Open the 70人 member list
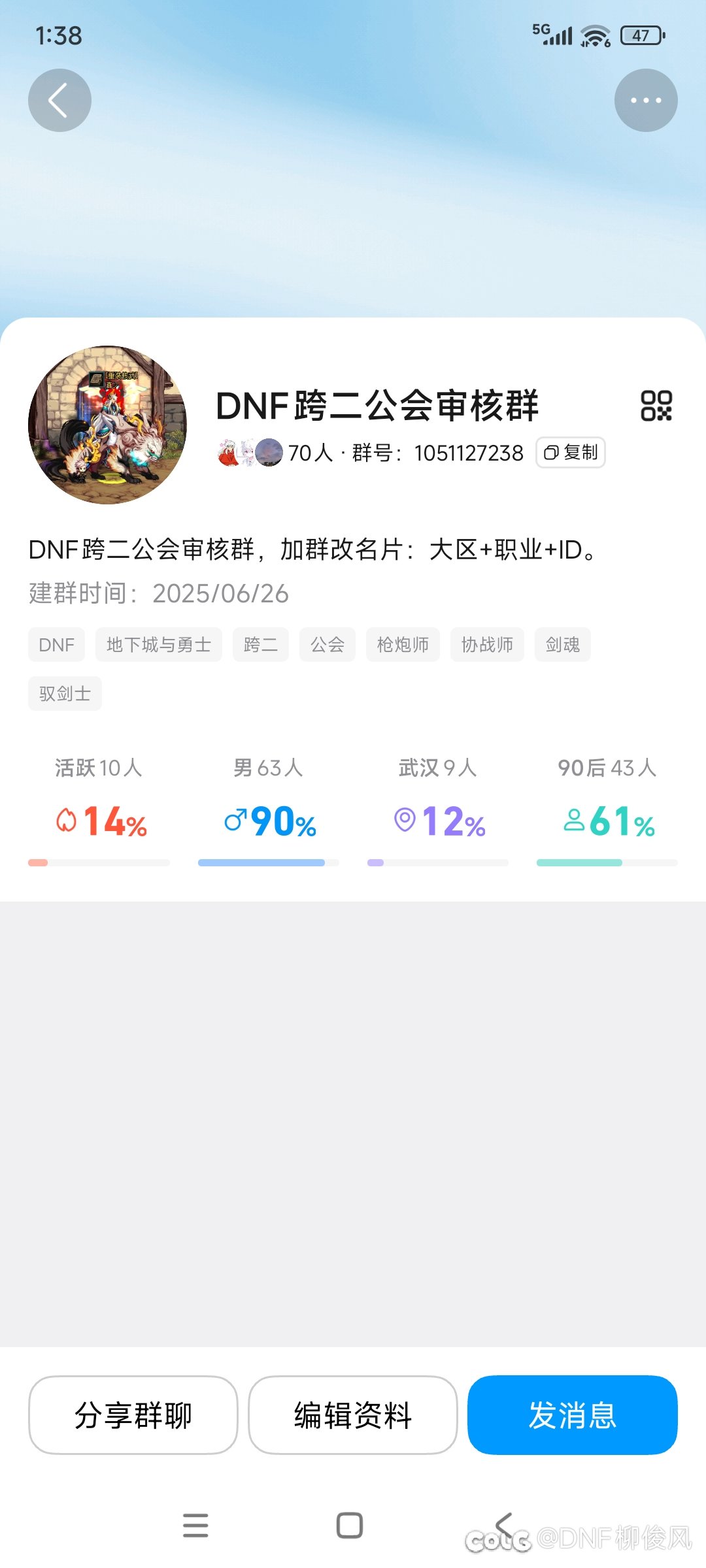Image resolution: width=706 pixels, height=1568 pixels. click(x=310, y=452)
